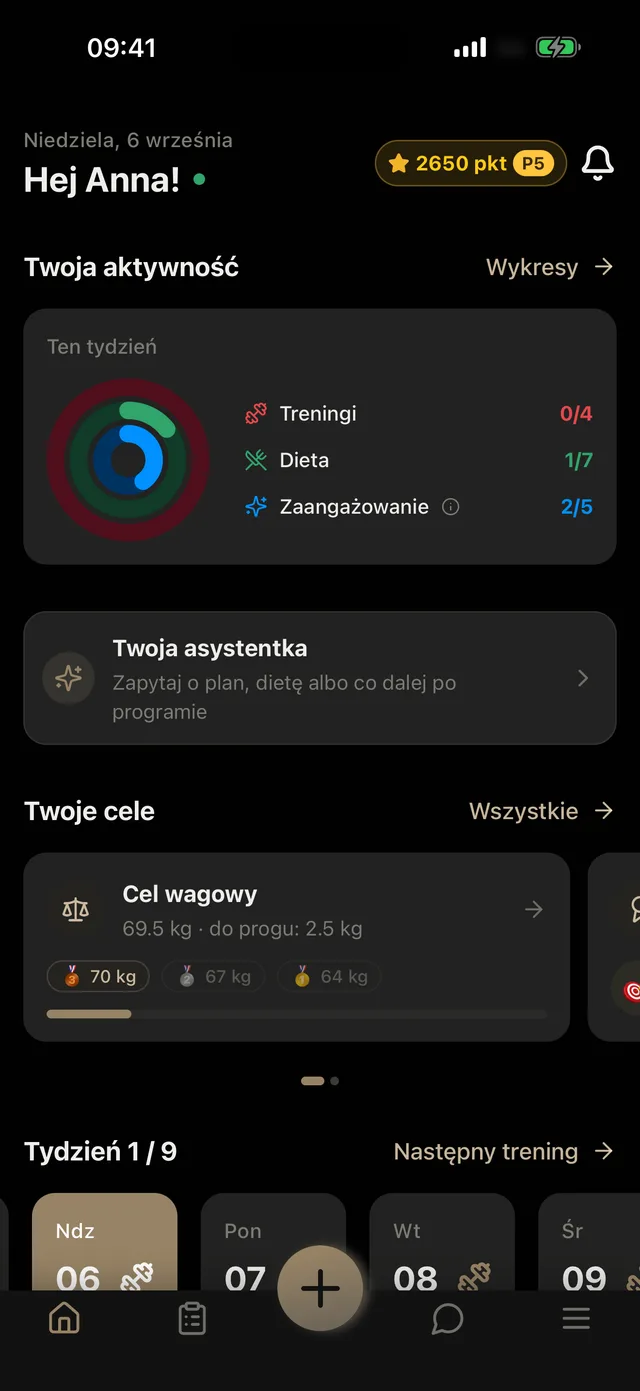Open the notifications bell
This screenshot has width=640, height=1391.
(x=598, y=163)
